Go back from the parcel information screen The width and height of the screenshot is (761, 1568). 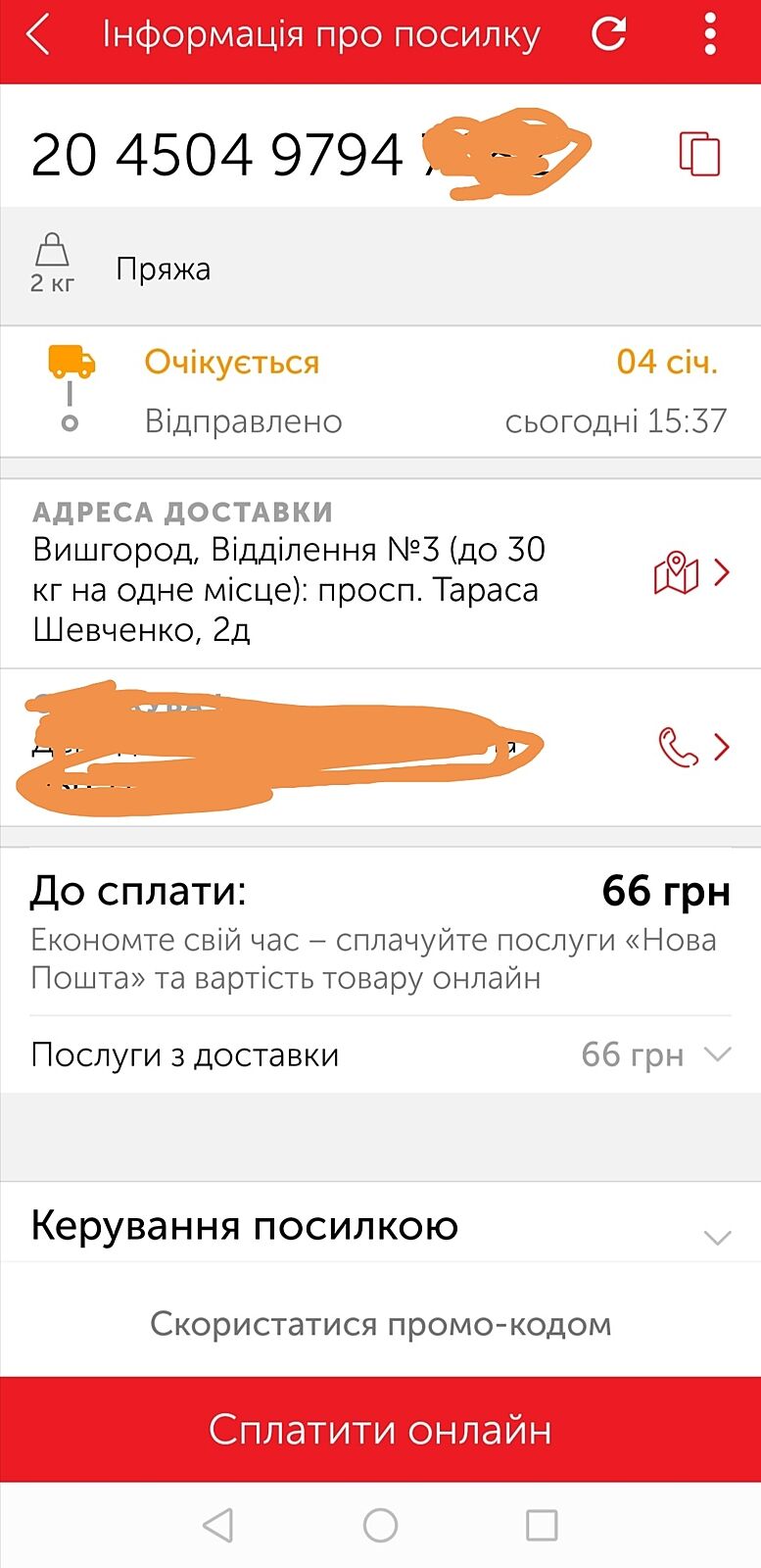pos(38,36)
